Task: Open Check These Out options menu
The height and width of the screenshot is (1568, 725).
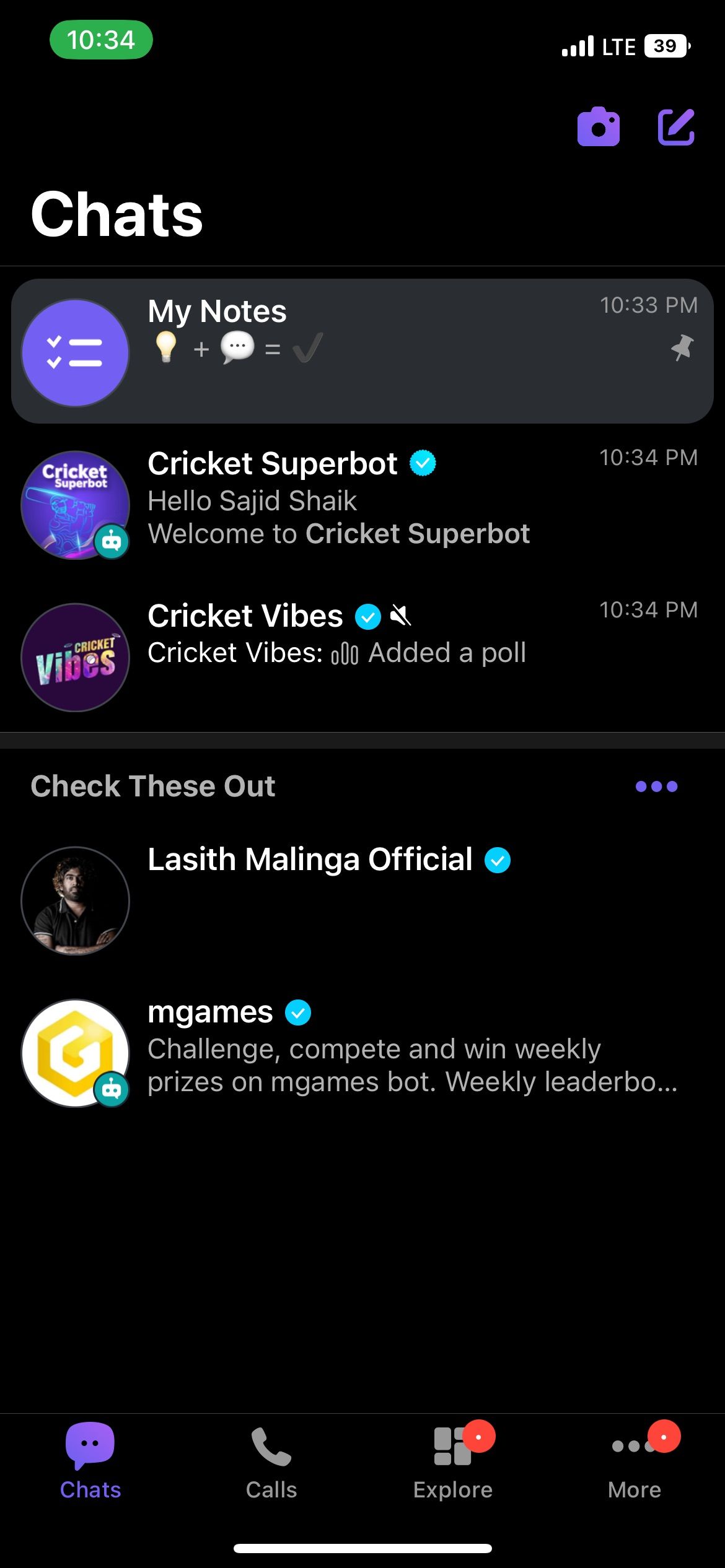Action: click(x=656, y=786)
